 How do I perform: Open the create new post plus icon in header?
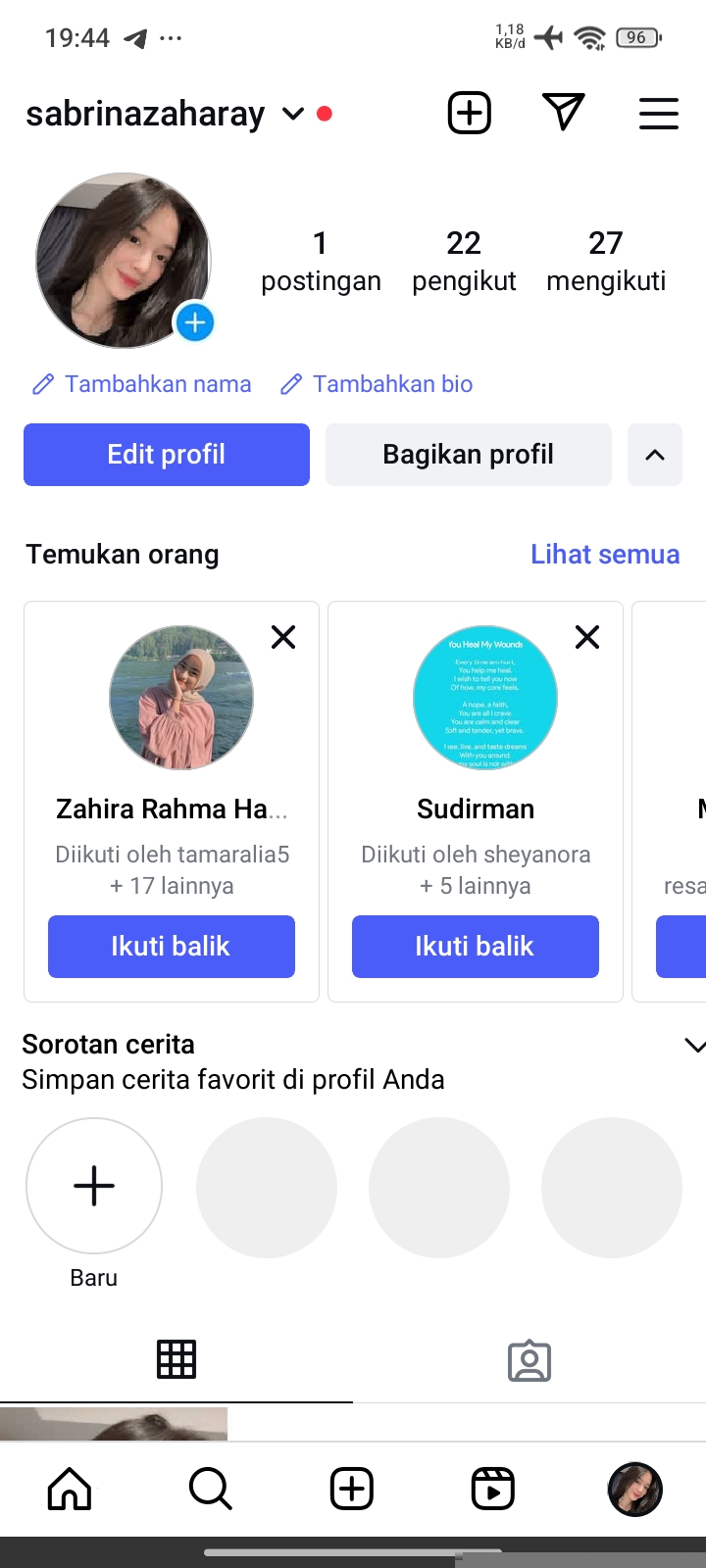point(470,113)
